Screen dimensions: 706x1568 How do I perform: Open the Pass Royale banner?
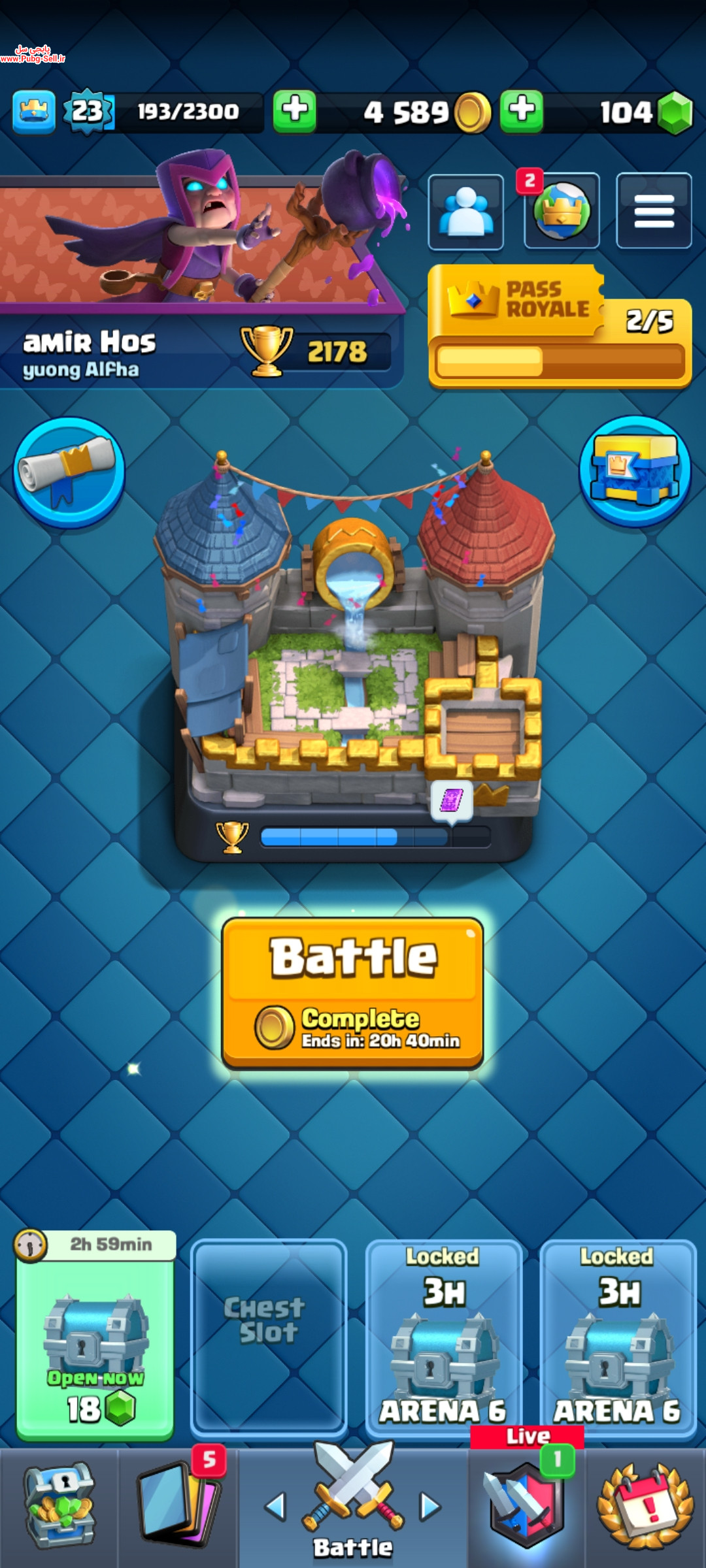560,326
